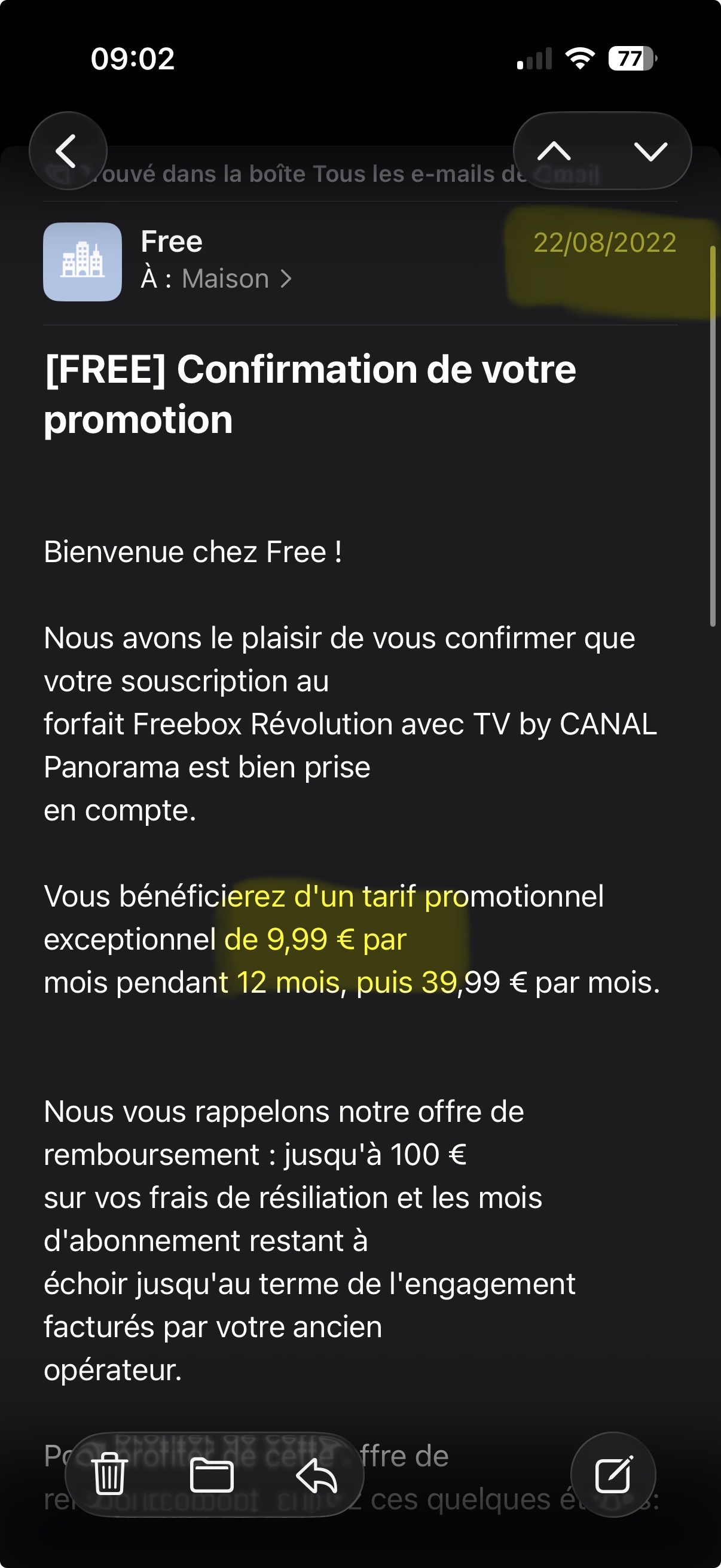Open the Free sender avatar

(83, 262)
